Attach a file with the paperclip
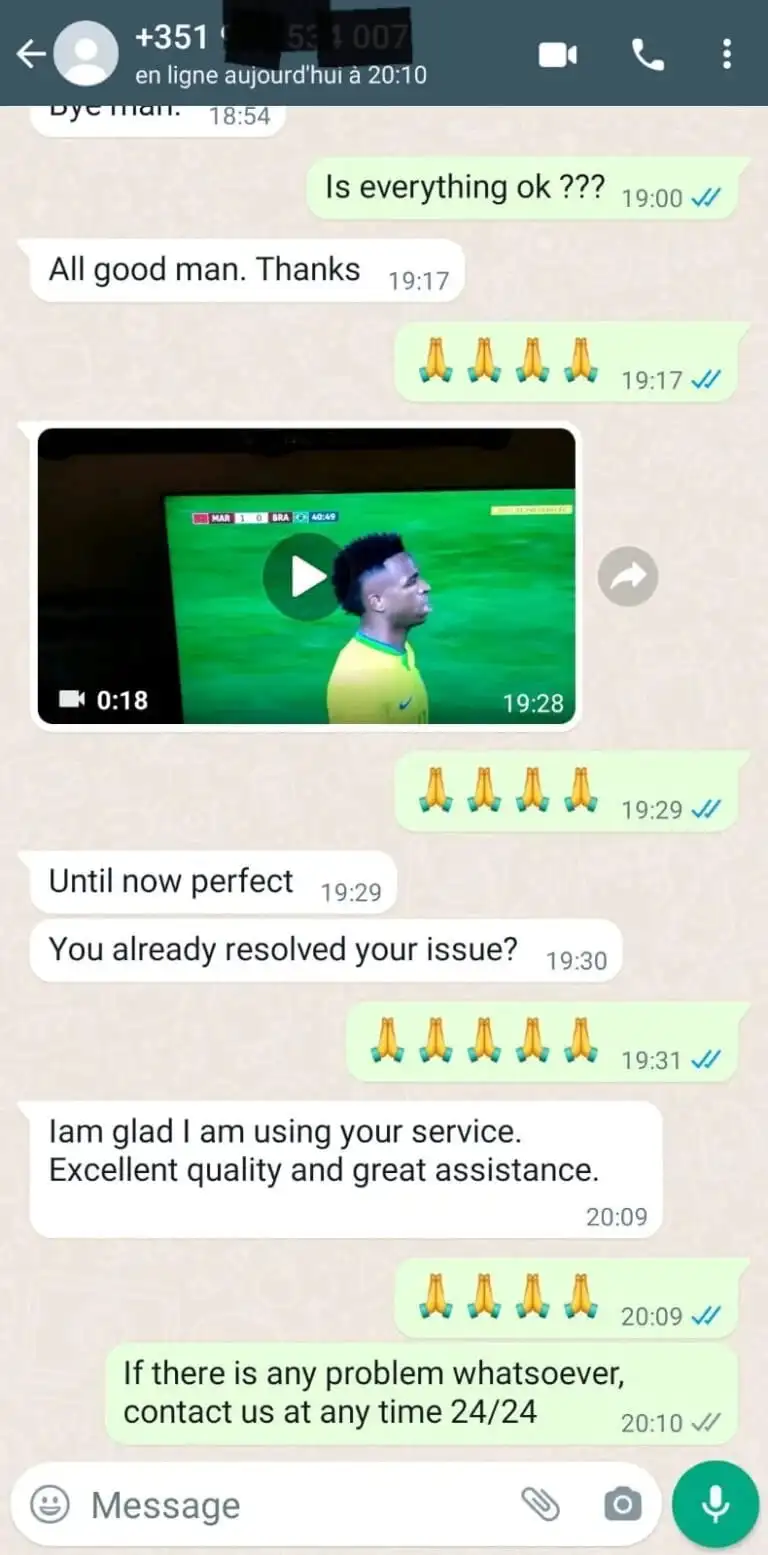 pos(539,1503)
